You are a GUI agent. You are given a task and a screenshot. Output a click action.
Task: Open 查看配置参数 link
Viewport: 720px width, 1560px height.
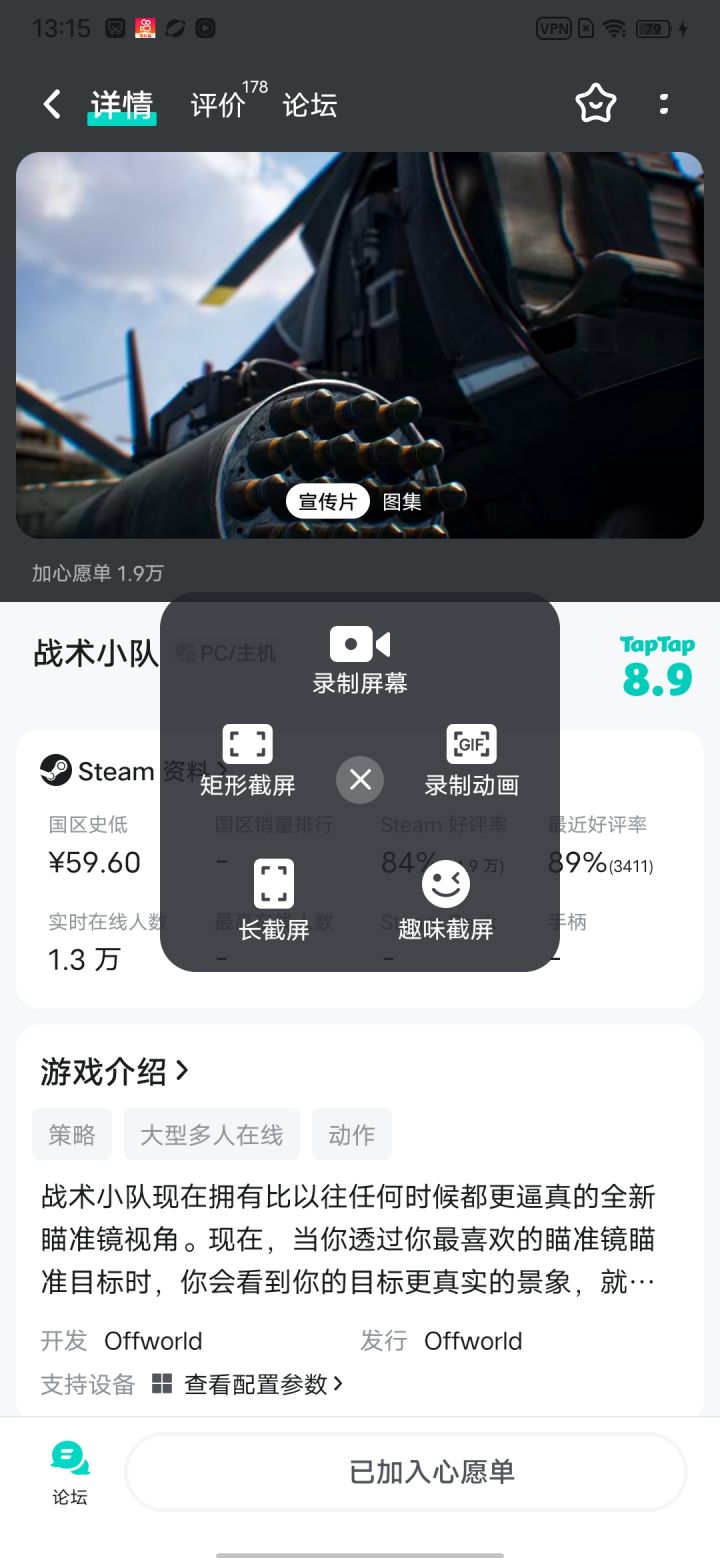pyautogui.click(x=264, y=1384)
